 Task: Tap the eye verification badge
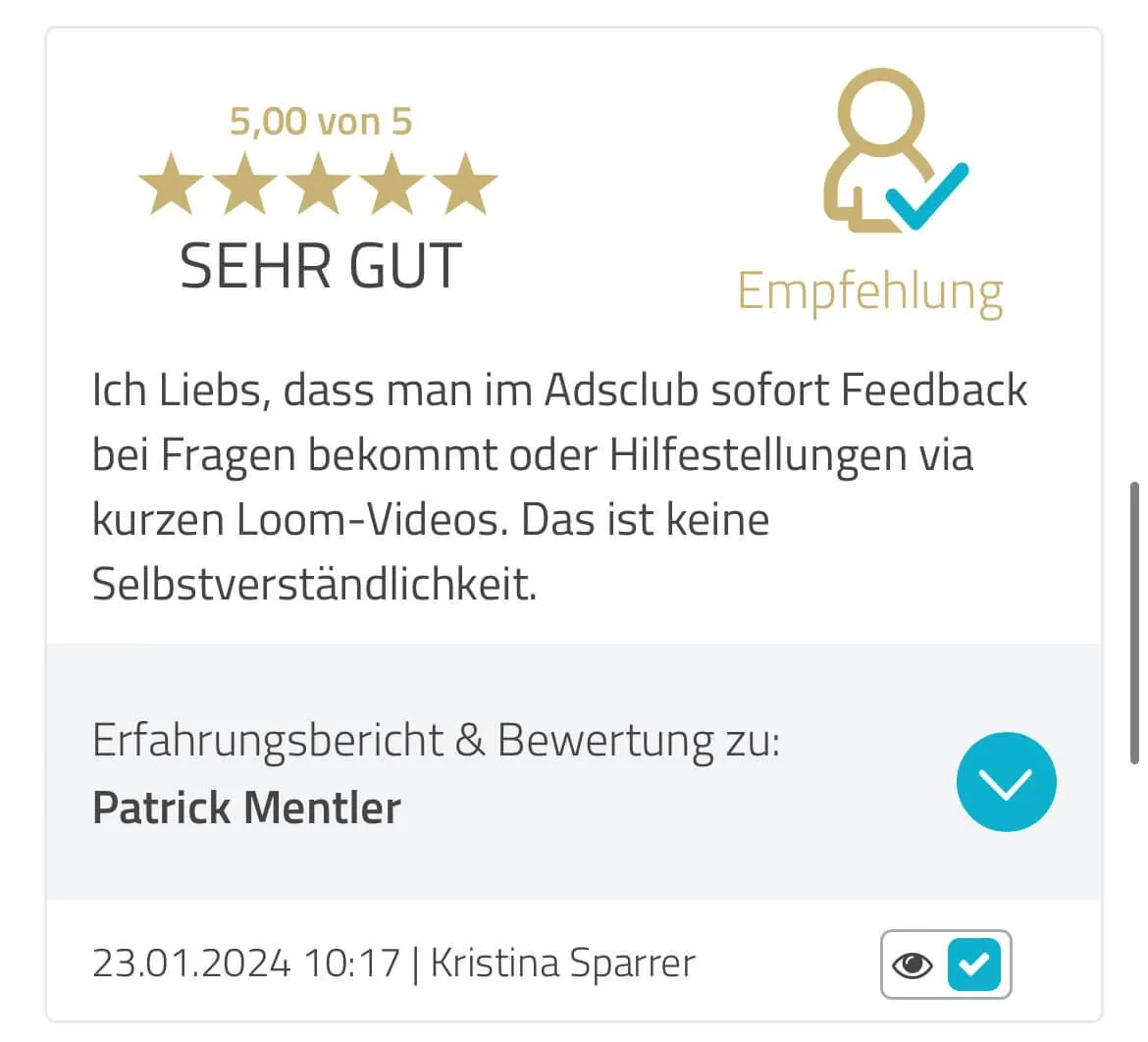913,964
